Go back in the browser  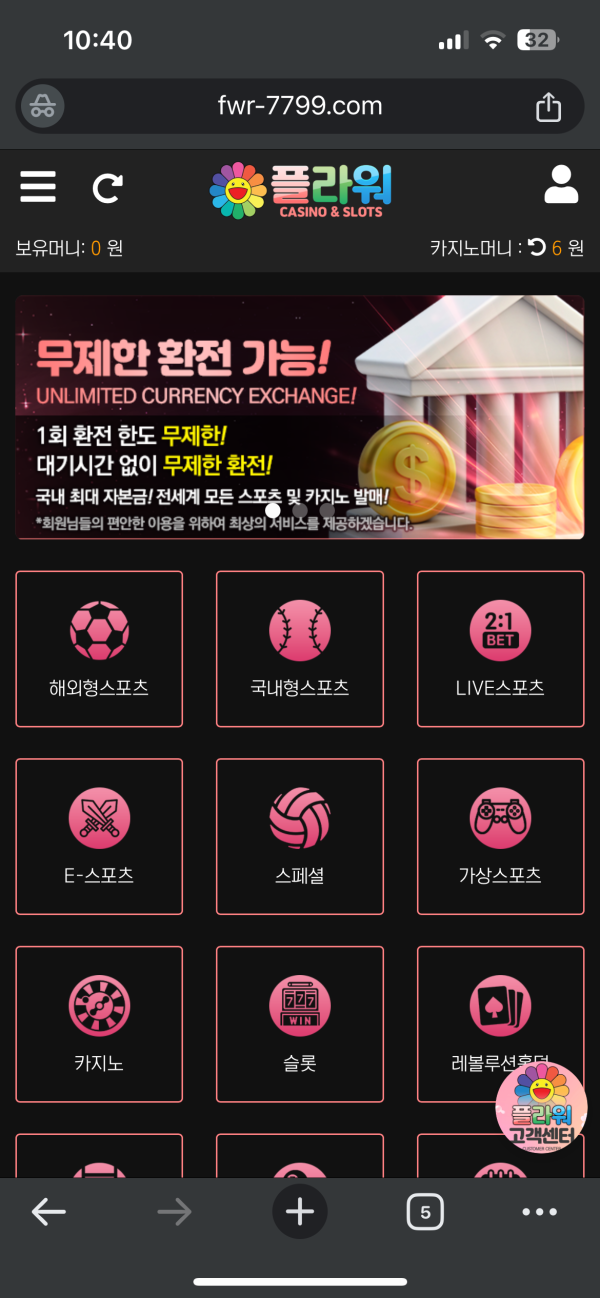coord(48,1212)
